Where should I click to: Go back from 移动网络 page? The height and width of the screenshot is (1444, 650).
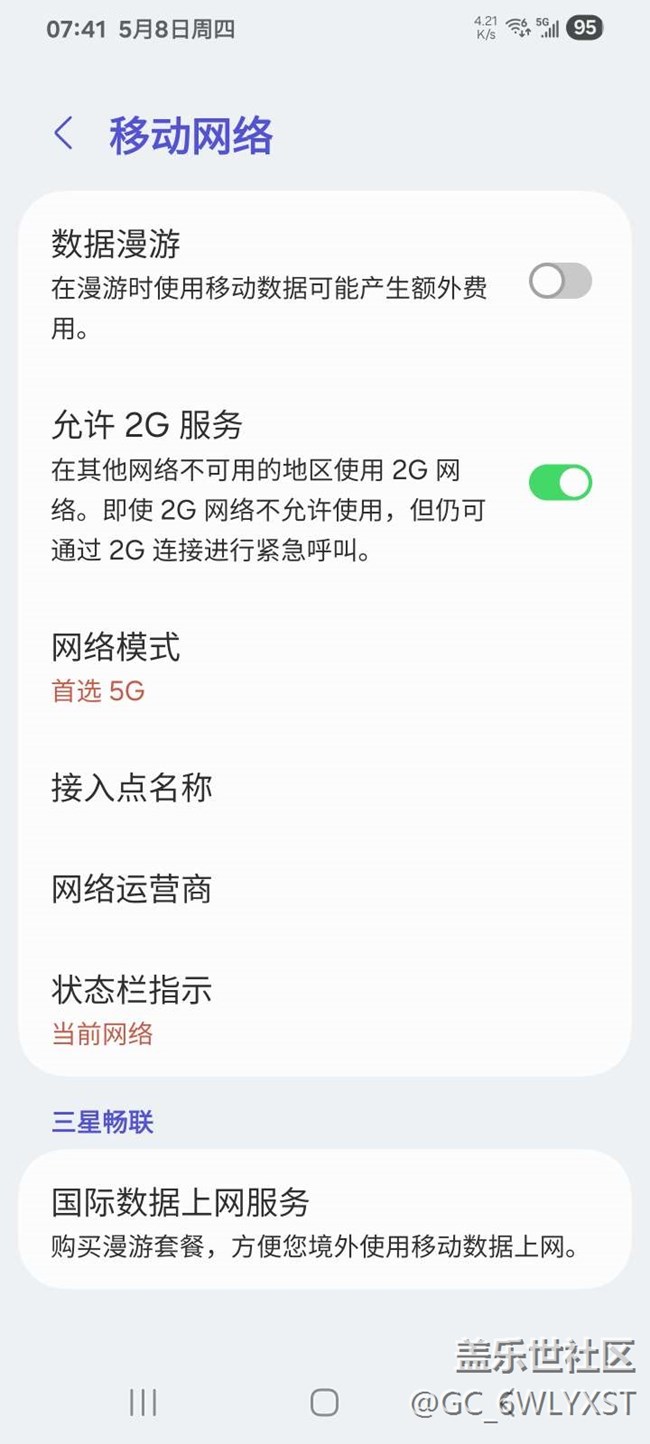64,134
